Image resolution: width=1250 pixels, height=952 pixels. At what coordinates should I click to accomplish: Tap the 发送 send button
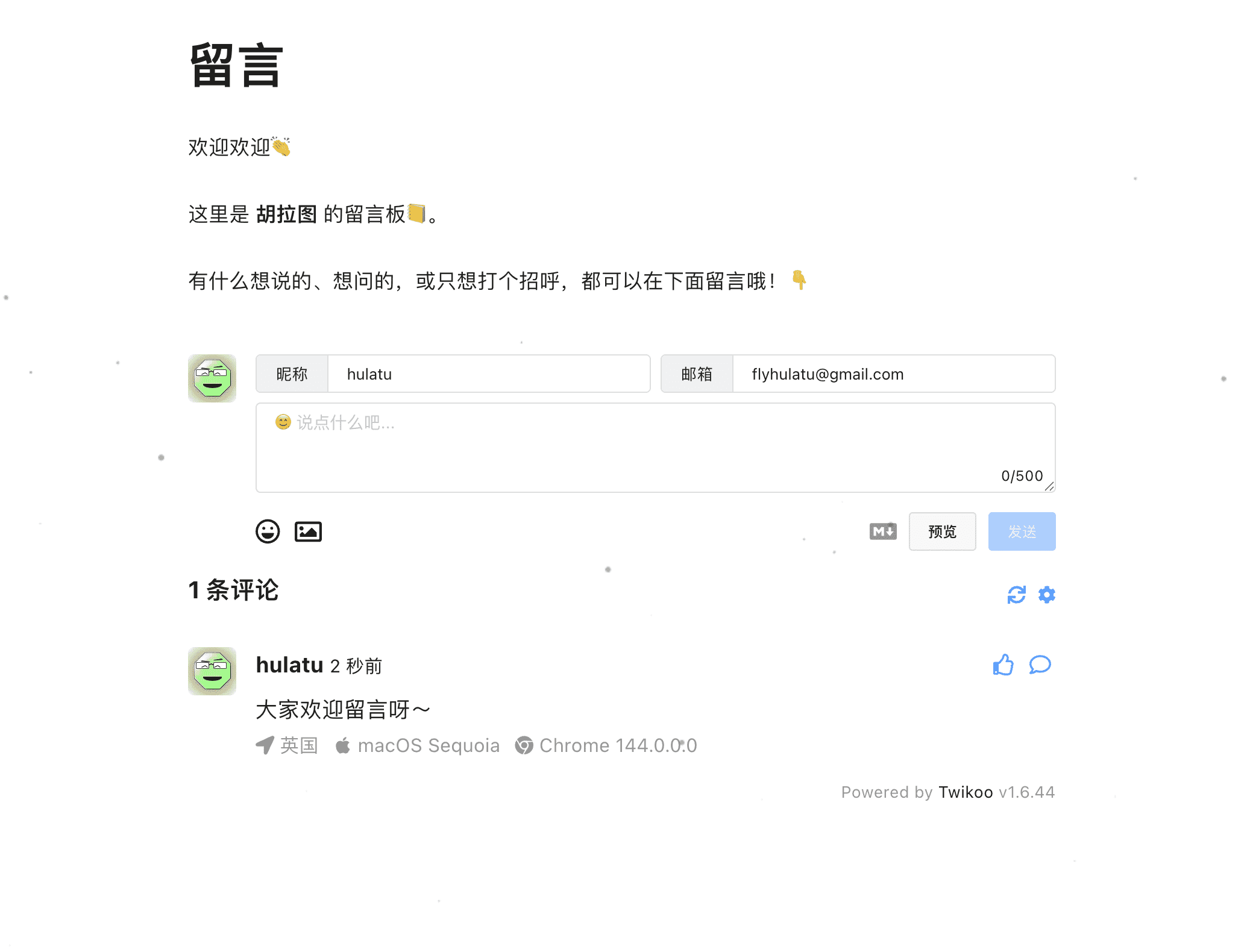point(1022,531)
